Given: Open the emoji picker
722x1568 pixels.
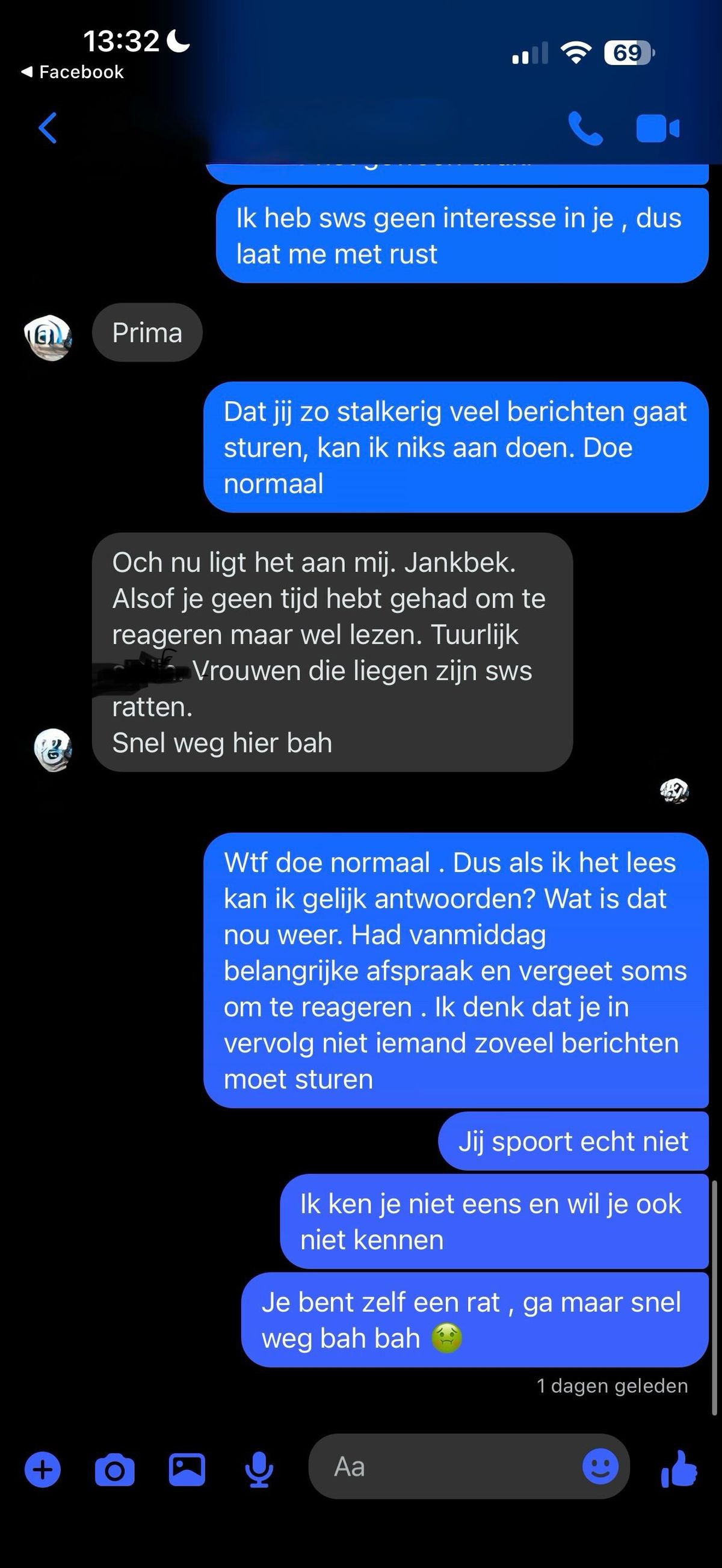Looking at the screenshot, I should point(600,1467).
